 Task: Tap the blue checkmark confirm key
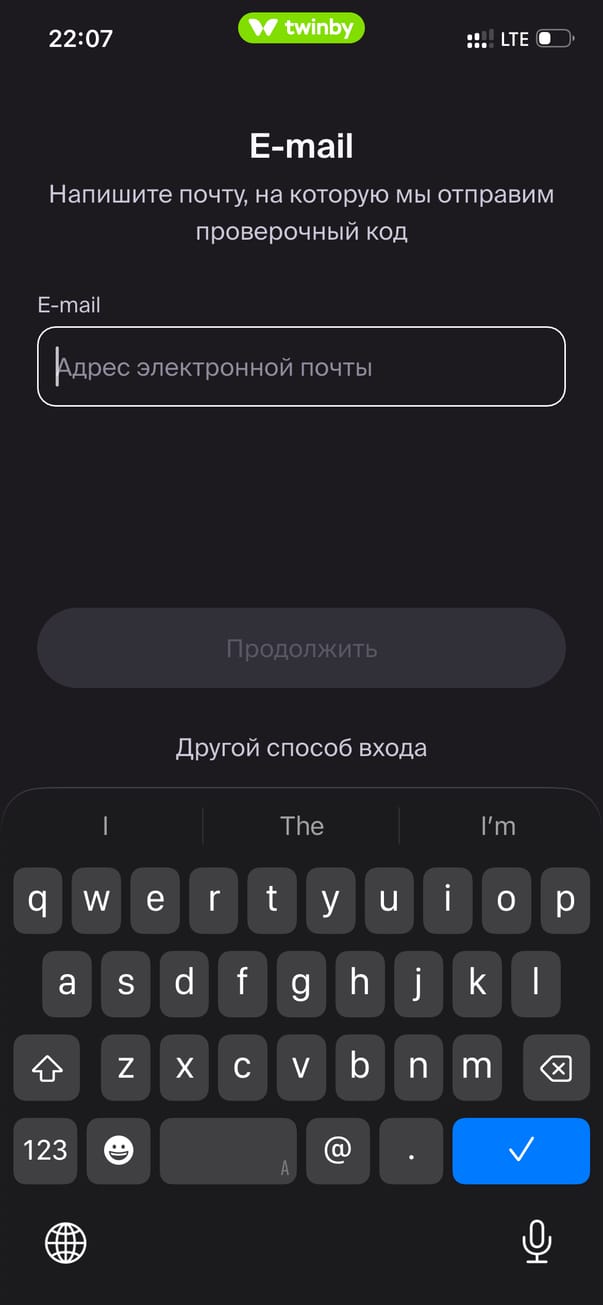point(521,1150)
